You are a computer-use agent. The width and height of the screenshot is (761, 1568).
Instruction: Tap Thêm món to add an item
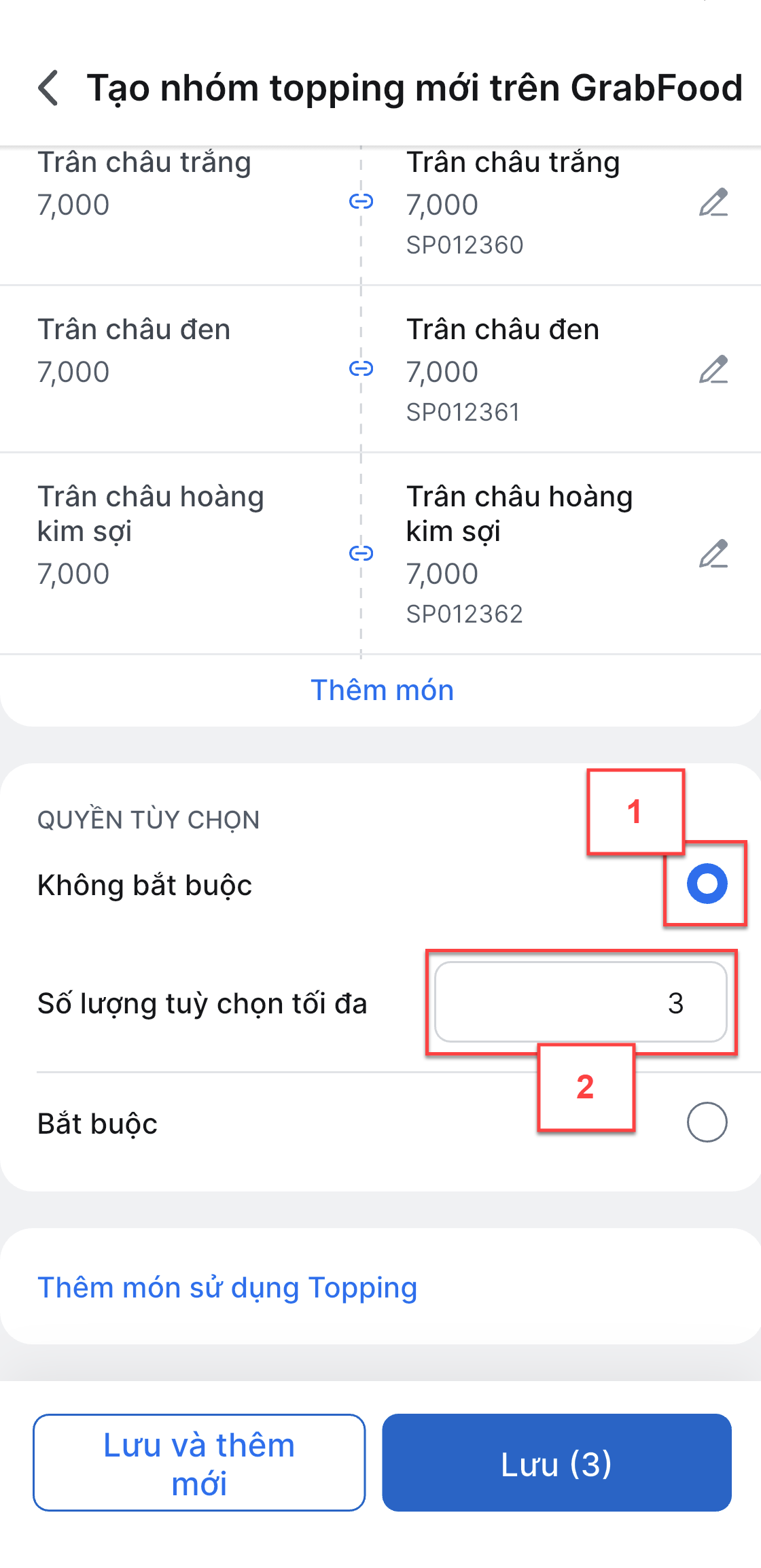click(x=382, y=690)
